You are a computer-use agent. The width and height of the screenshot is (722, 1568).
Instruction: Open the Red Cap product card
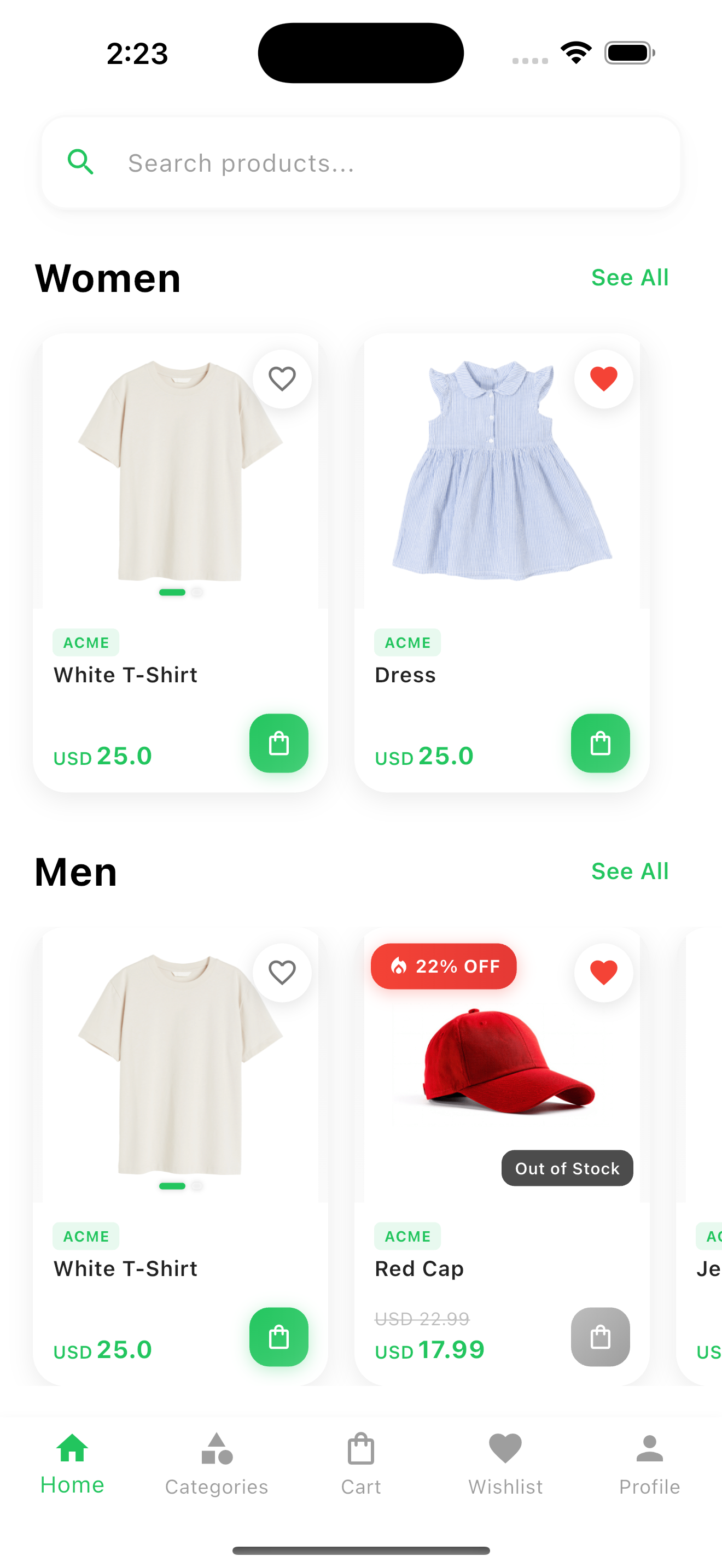pyautogui.click(x=502, y=1072)
